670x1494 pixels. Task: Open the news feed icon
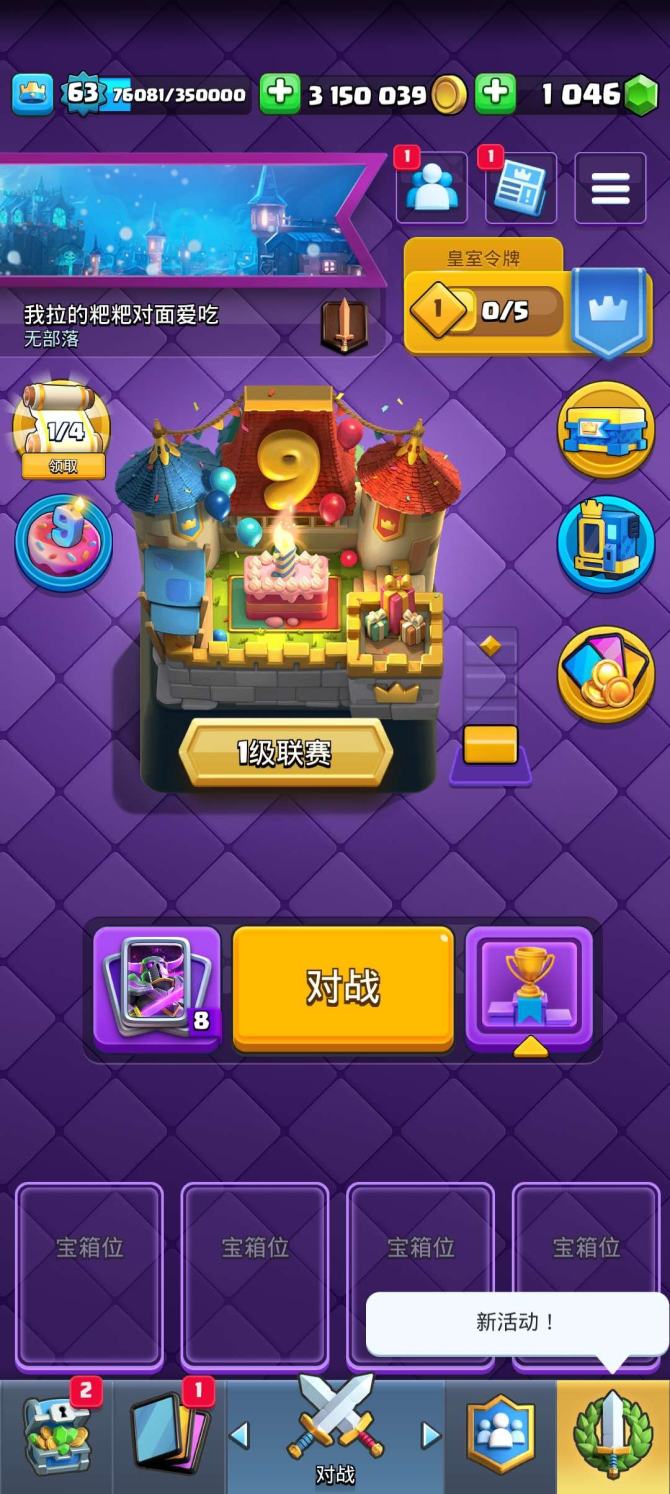(521, 188)
